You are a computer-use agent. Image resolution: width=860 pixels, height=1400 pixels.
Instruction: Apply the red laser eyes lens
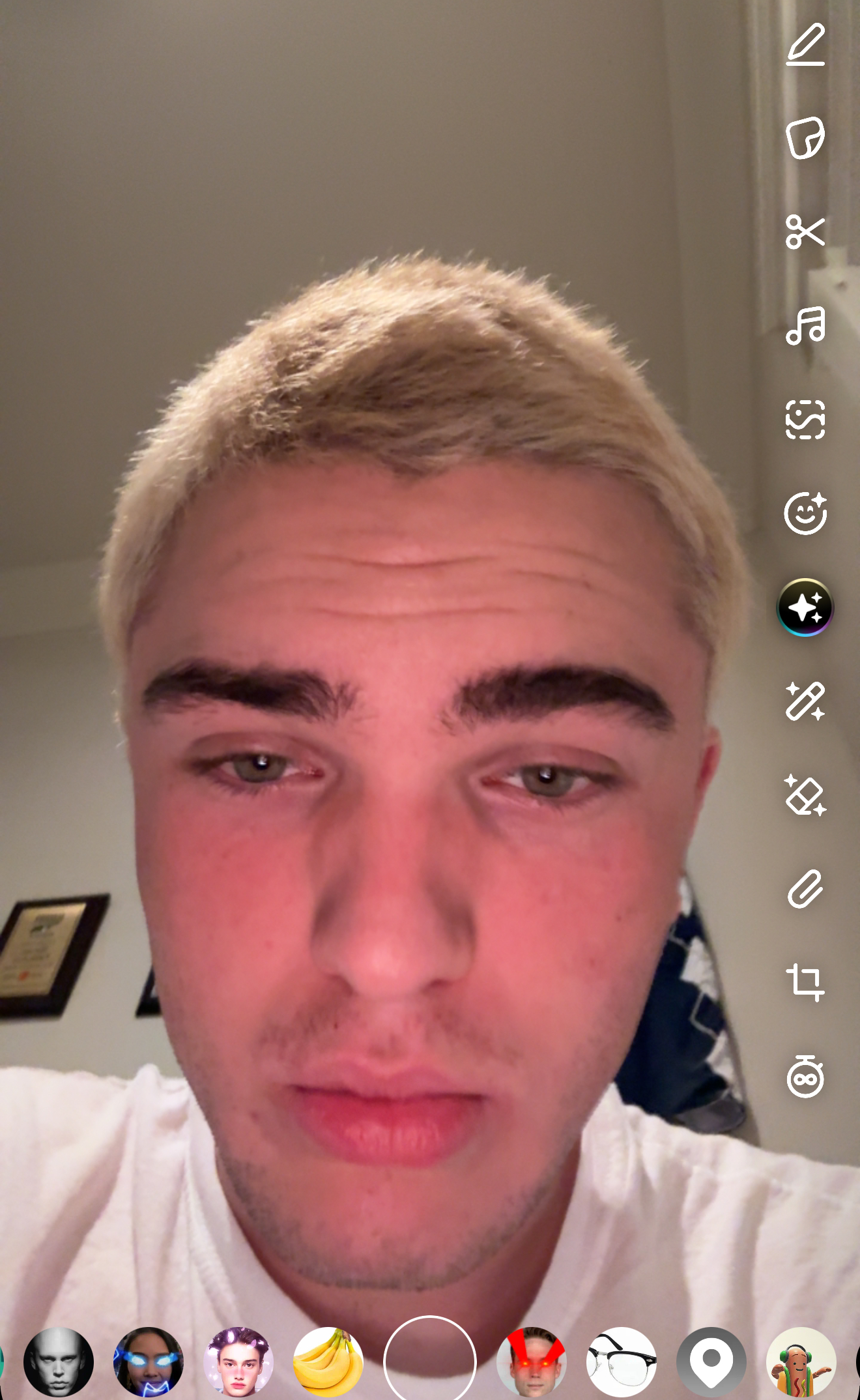(532, 1362)
